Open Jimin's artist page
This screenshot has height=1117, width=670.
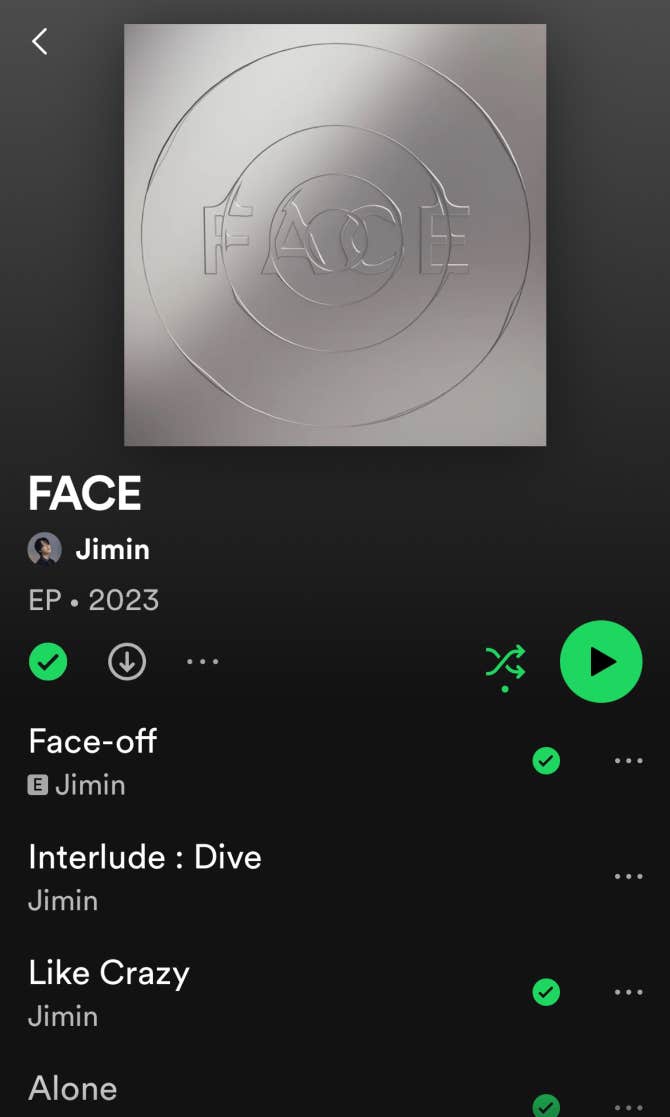tap(112, 549)
